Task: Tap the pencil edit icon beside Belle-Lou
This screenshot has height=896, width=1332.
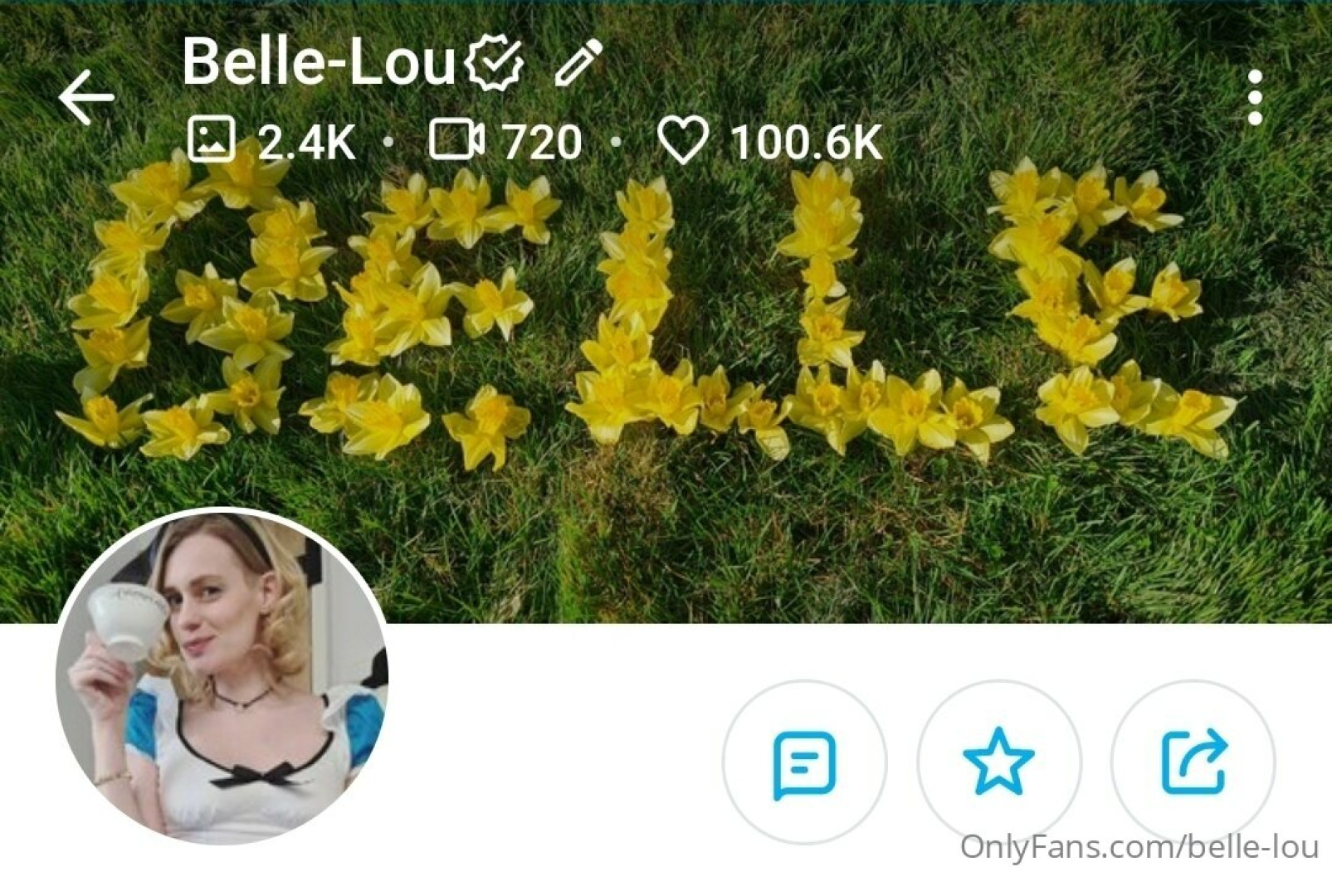Action: [578, 63]
